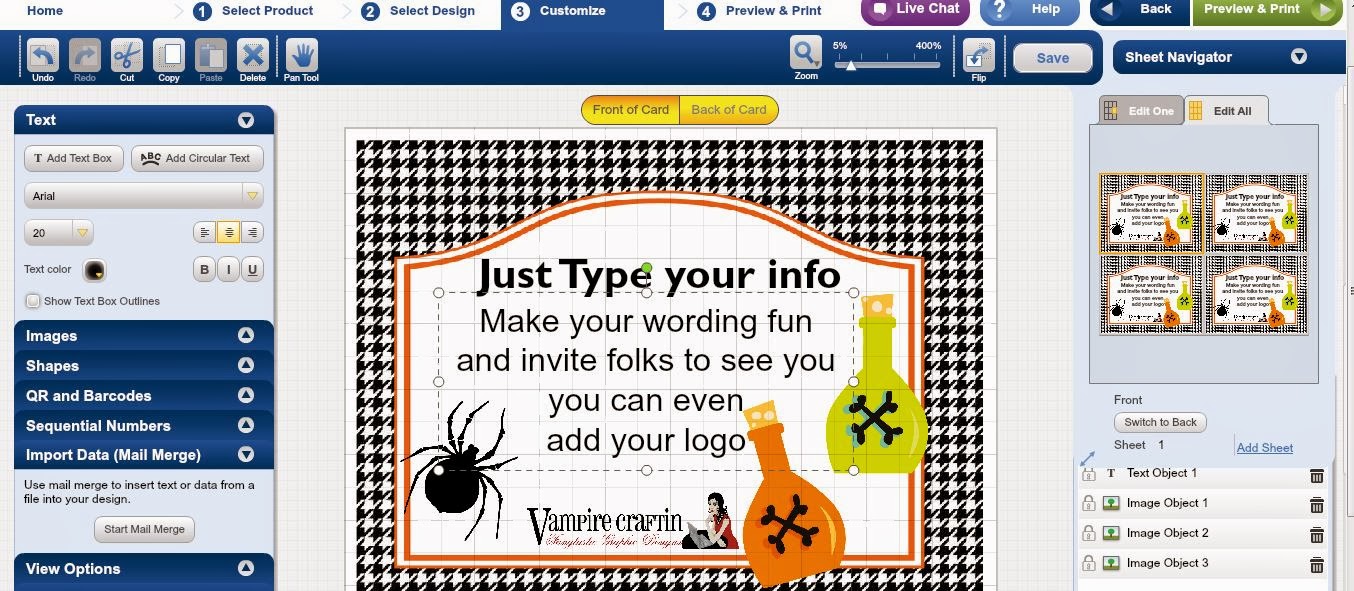Add Circular Text to design
This screenshot has width=1354, height=591.
(197, 158)
